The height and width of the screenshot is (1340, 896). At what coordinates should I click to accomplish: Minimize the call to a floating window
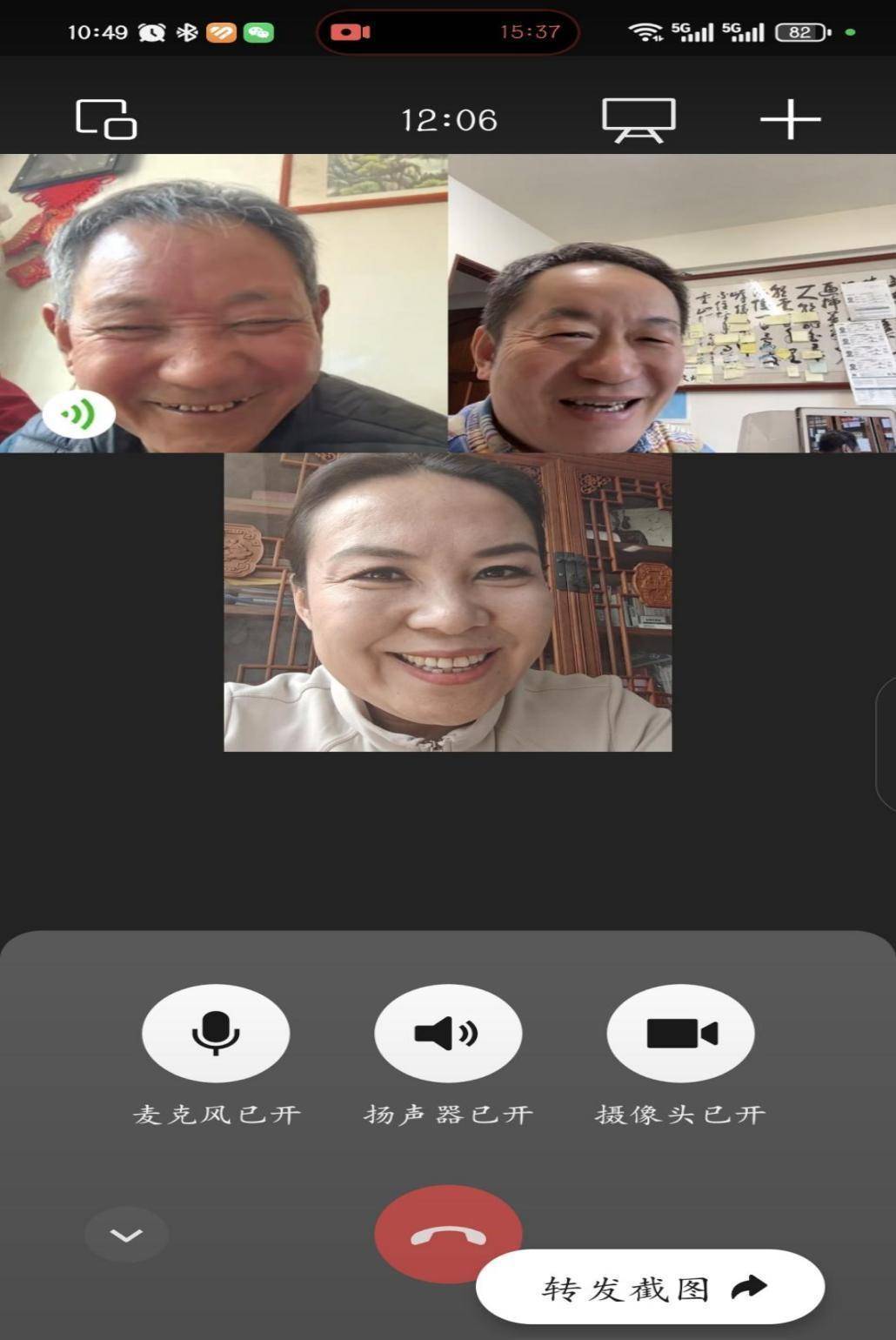[106, 118]
